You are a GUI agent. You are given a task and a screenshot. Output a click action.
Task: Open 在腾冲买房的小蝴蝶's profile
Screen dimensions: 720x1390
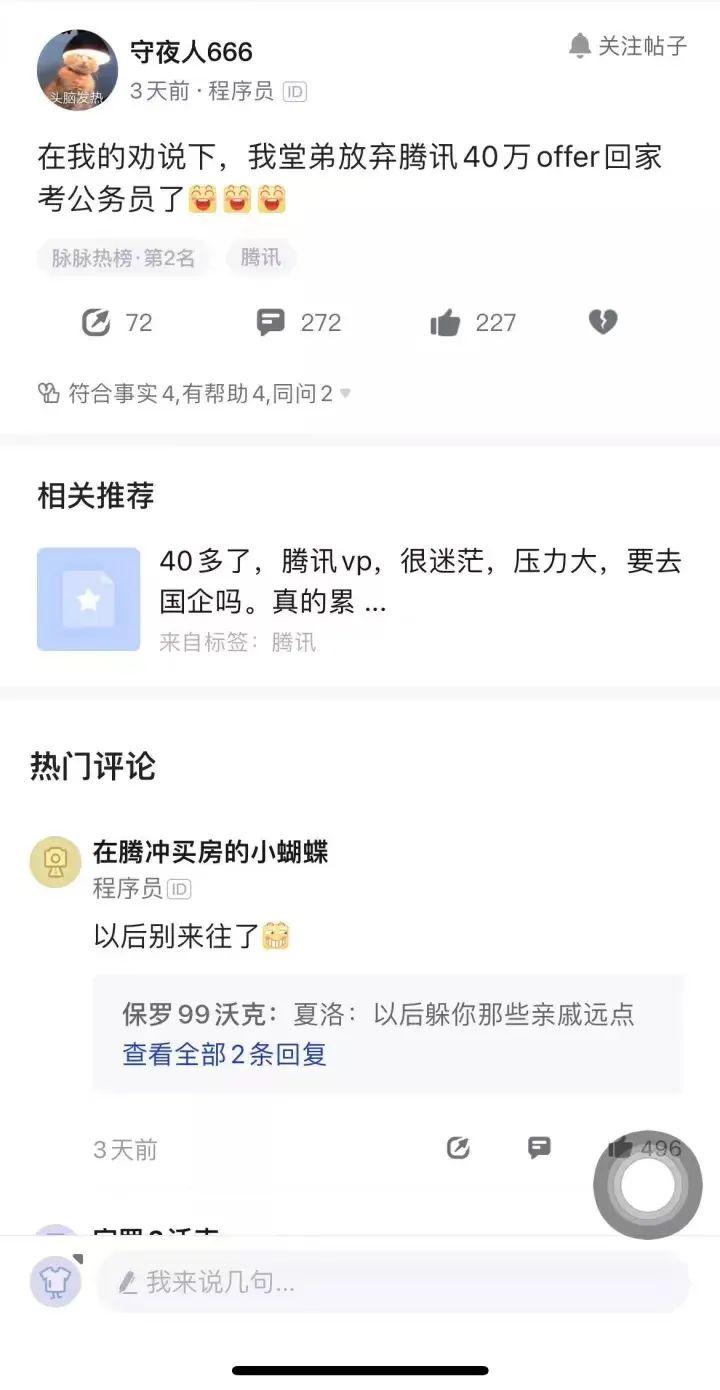(55, 861)
